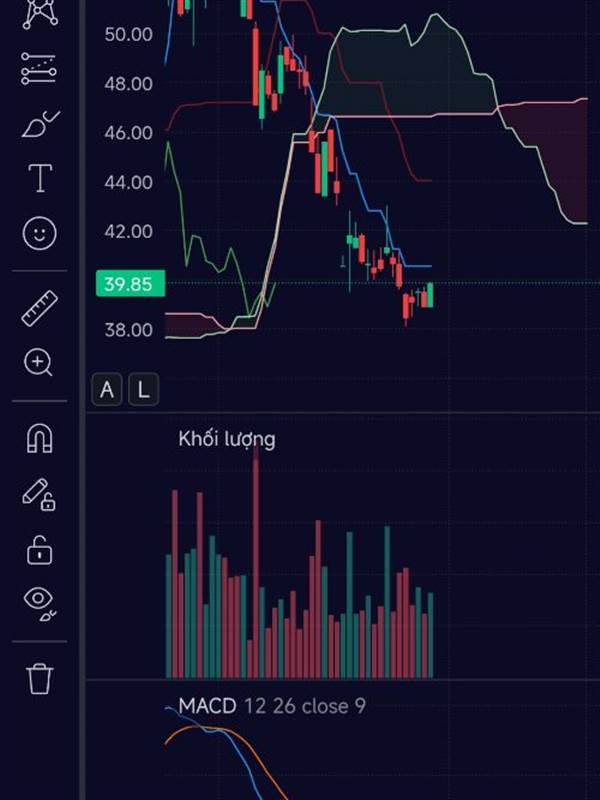
Task: Choose the text annotation tool
Action: point(40,179)
